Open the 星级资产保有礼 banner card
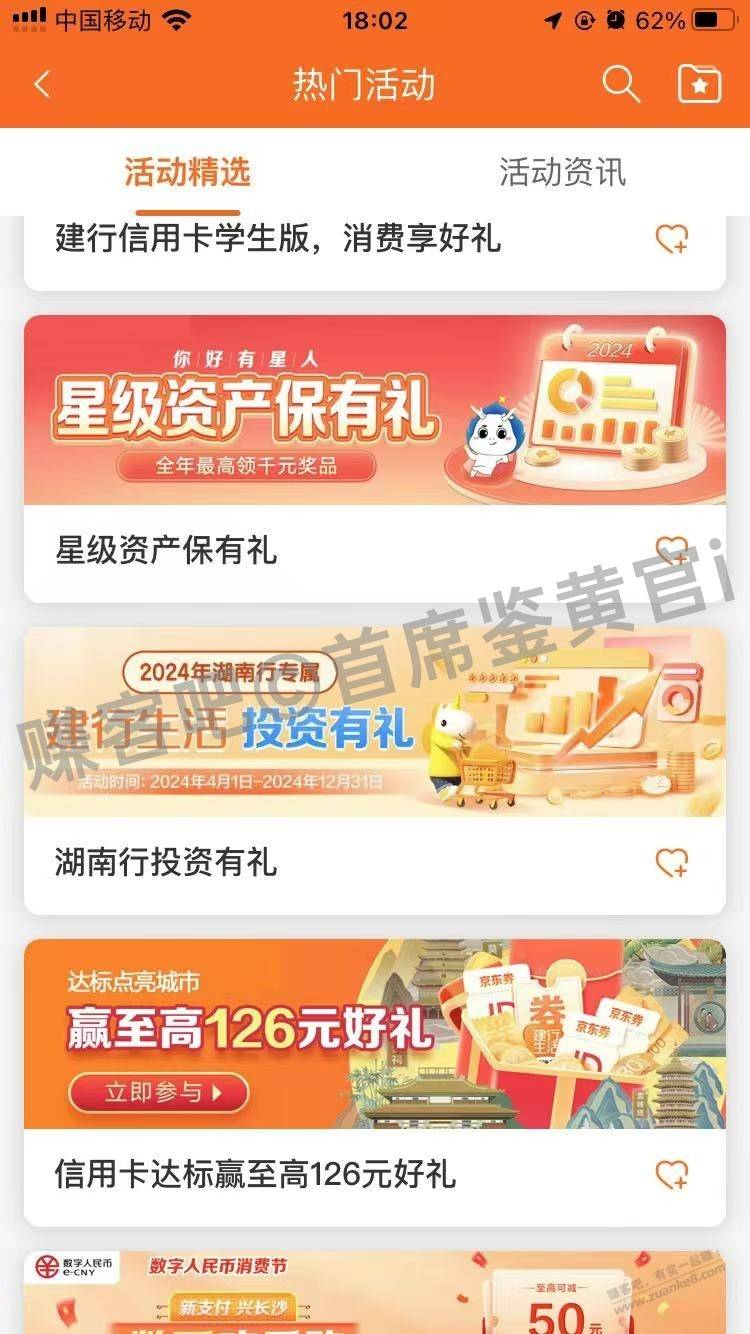 [x=375, y=410]
